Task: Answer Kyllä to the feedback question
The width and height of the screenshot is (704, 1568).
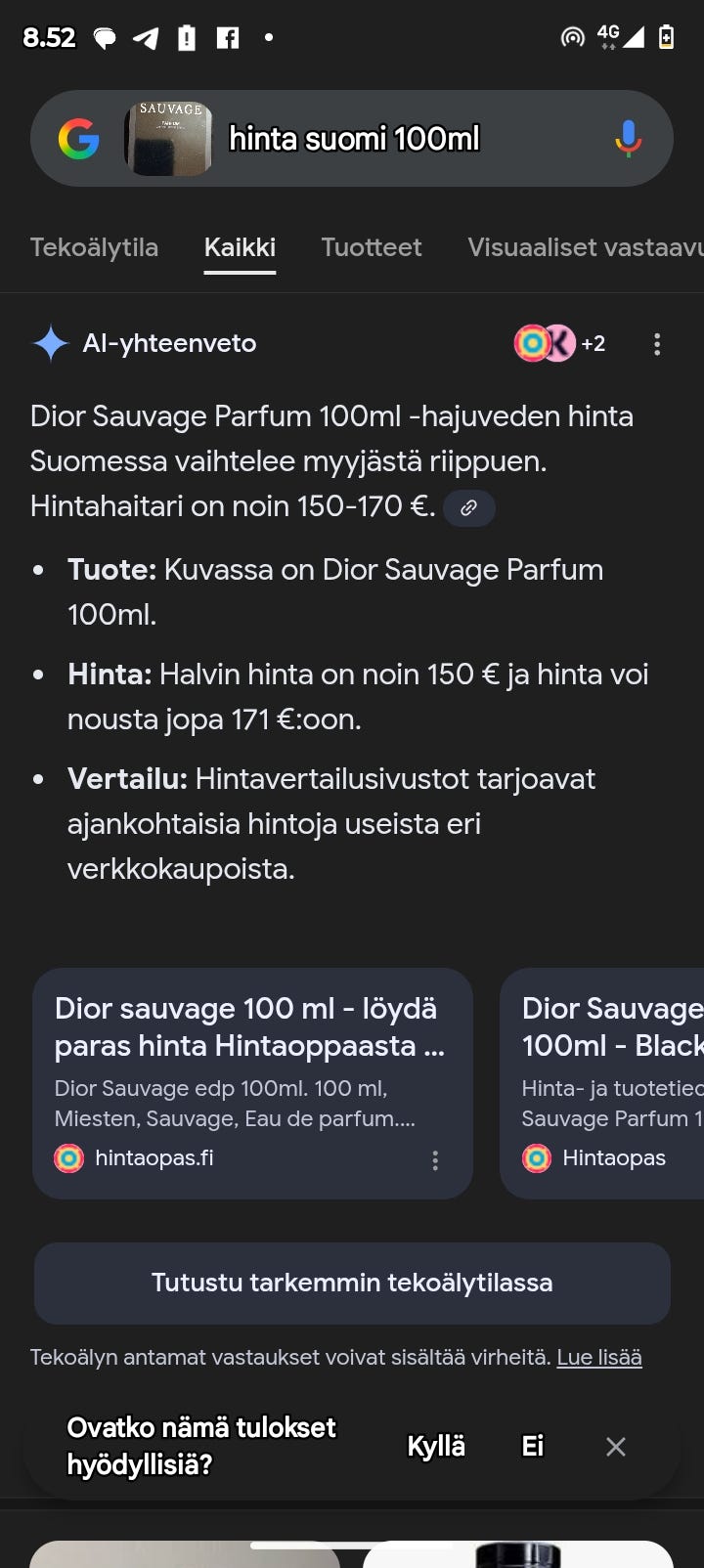Action: click(436, 1446)
